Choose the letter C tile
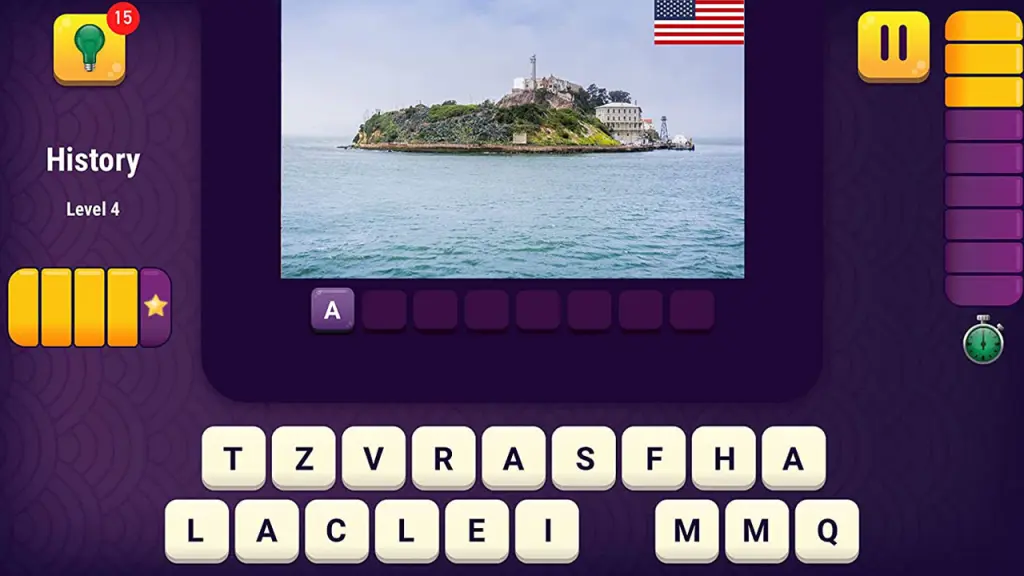 click(336, 530)
